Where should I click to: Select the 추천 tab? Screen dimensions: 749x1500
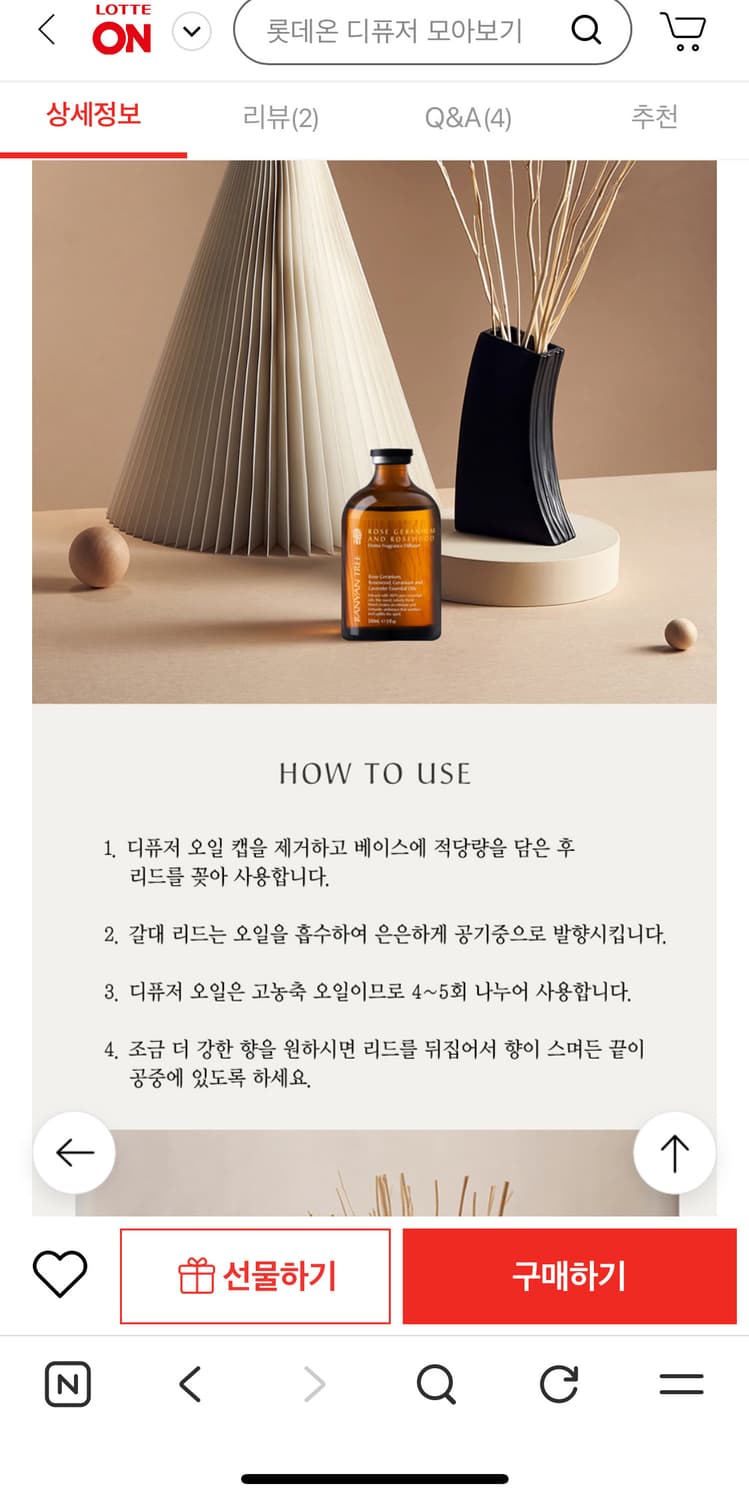tap(655, 117)
